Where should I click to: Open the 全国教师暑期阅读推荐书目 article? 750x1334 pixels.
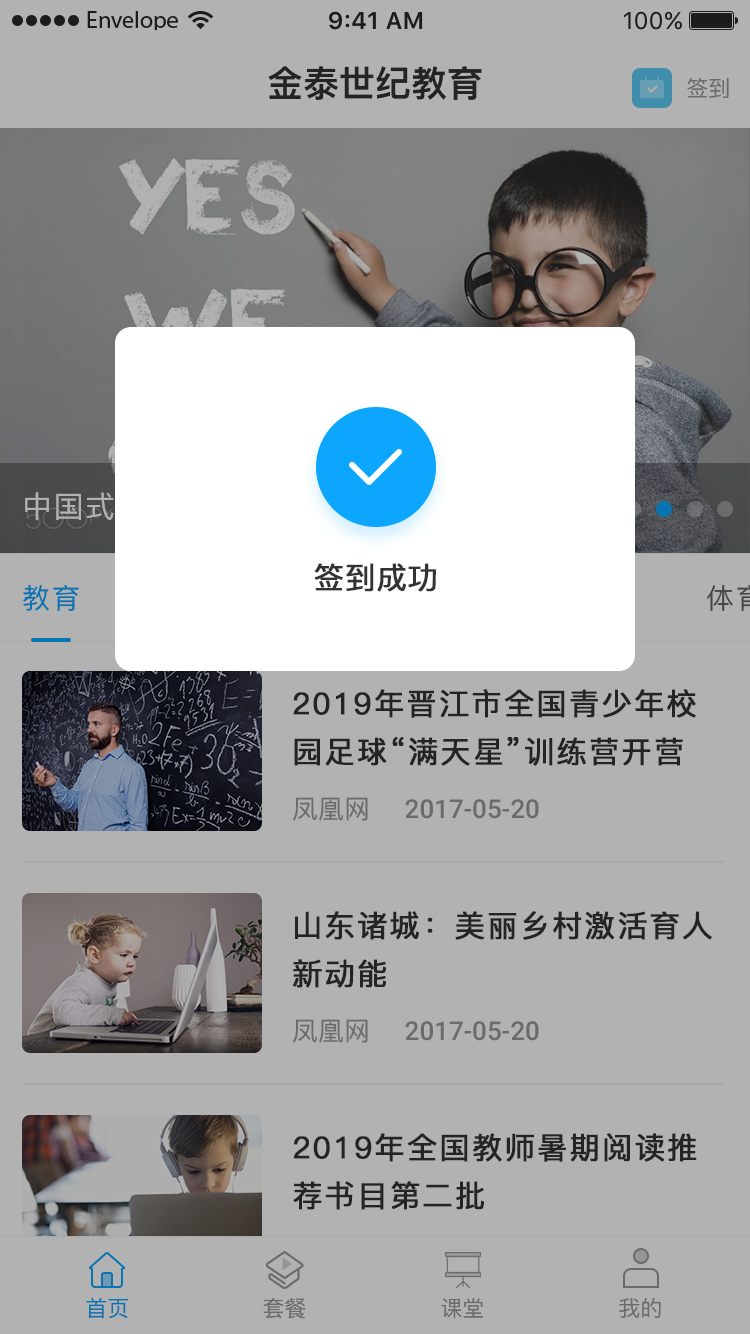tap(494, 1172)
